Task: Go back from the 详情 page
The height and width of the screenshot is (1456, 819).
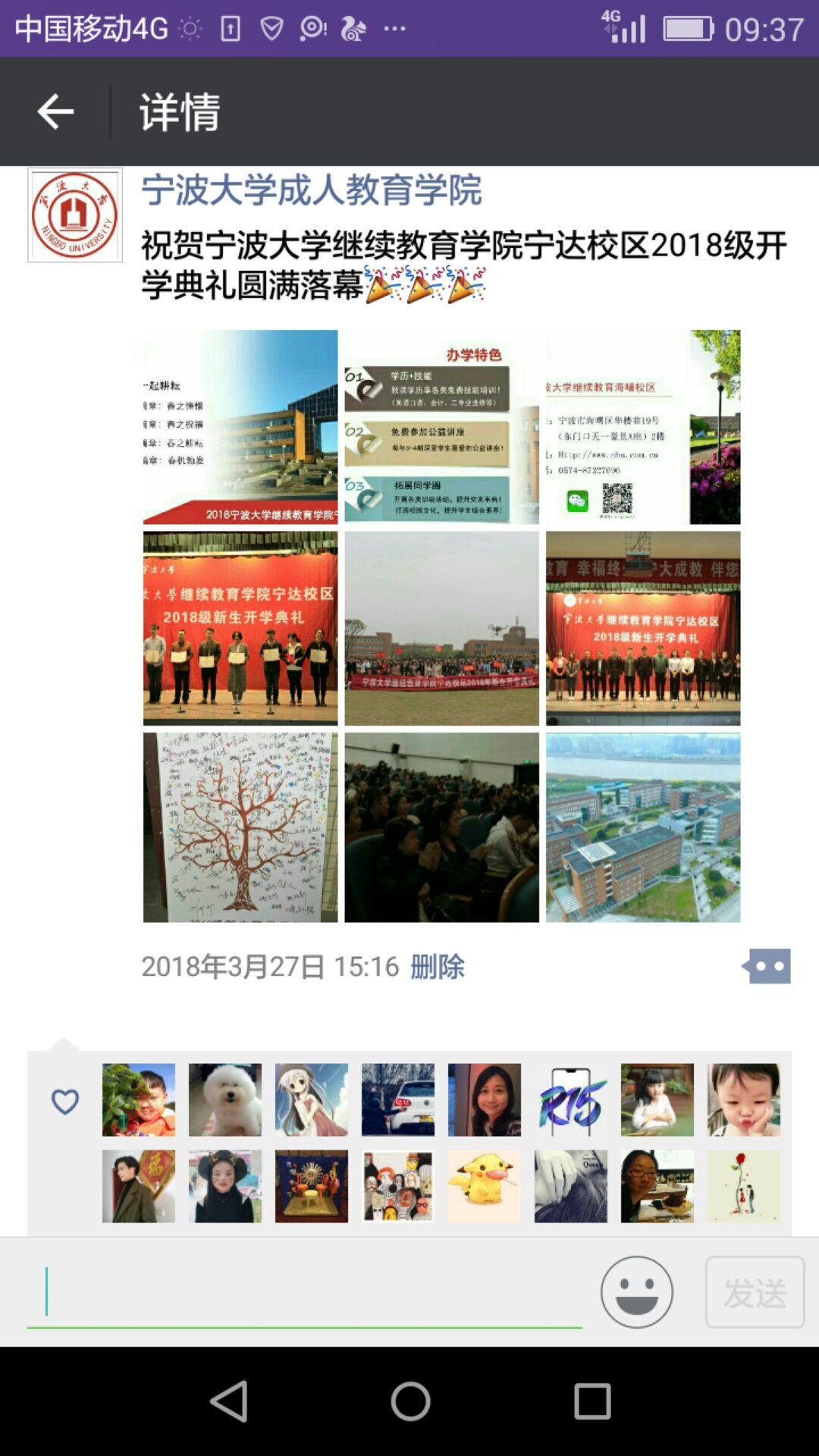Action: coord(55,112)
